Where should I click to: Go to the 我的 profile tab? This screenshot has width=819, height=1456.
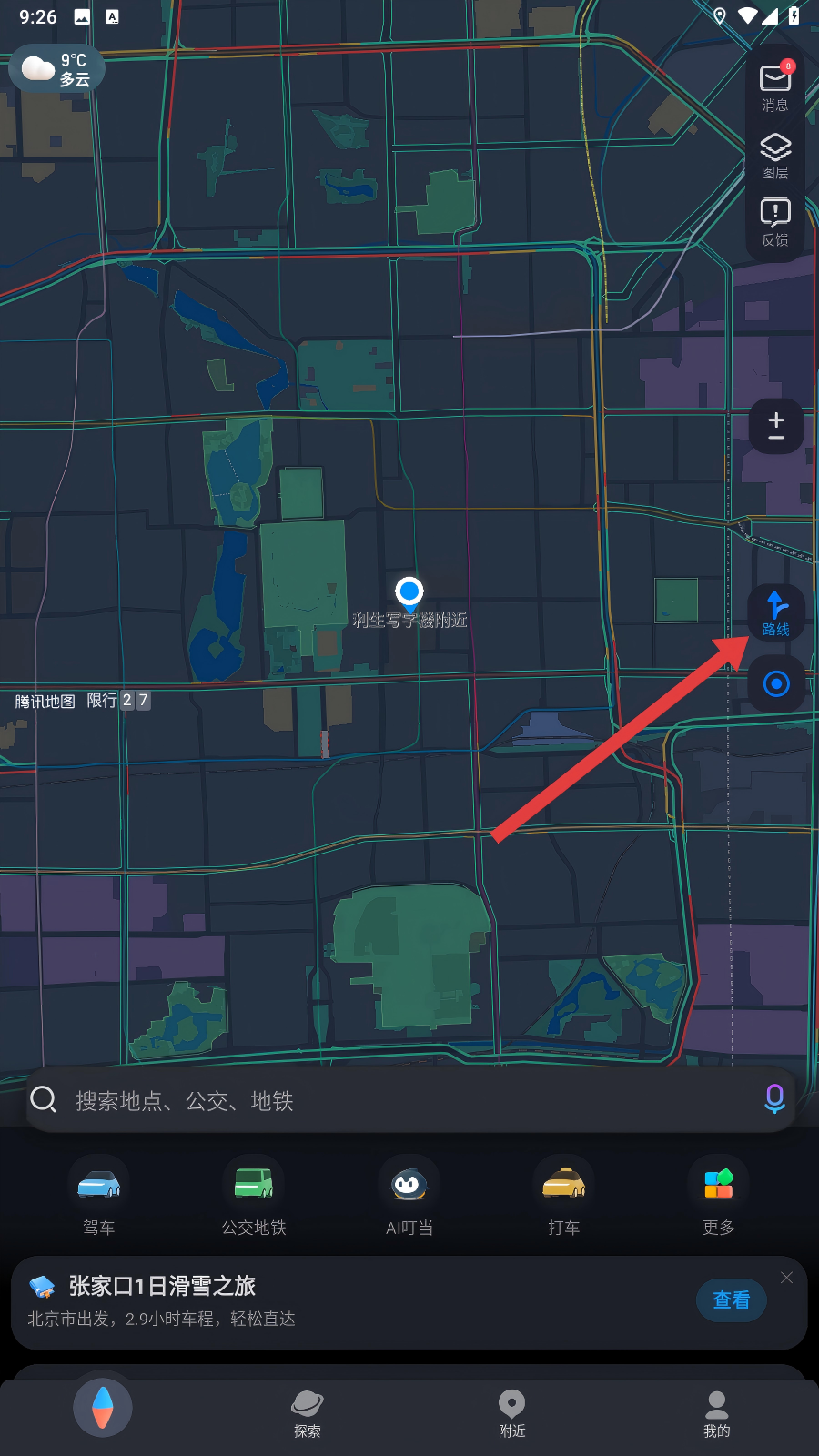point(717,1412)
